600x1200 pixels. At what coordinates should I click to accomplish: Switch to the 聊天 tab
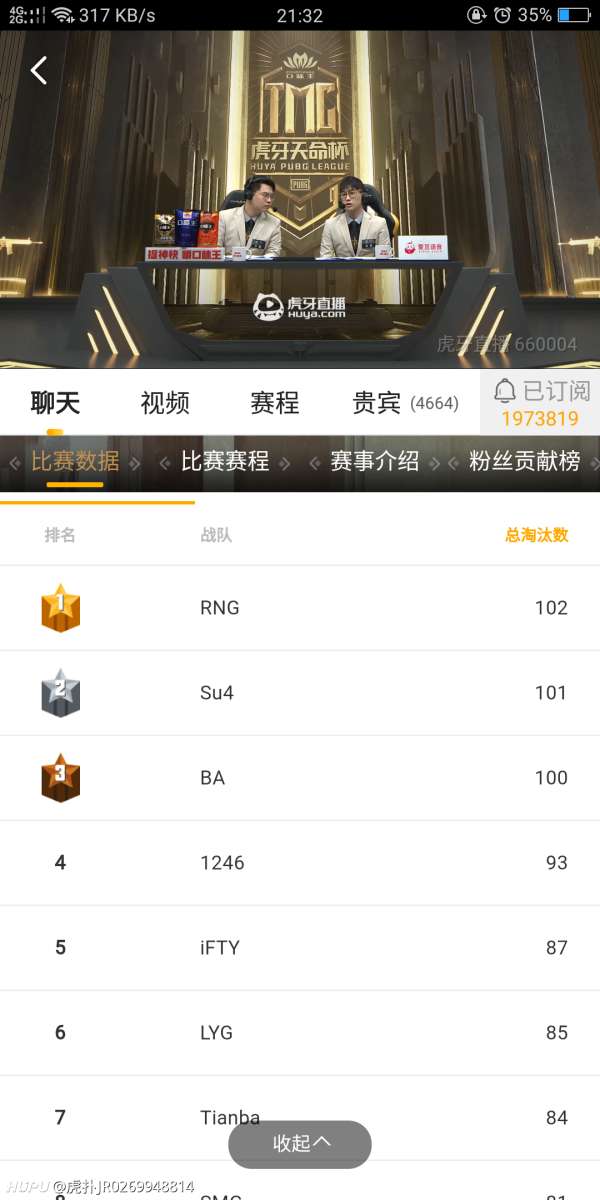(x=55, y=403)
